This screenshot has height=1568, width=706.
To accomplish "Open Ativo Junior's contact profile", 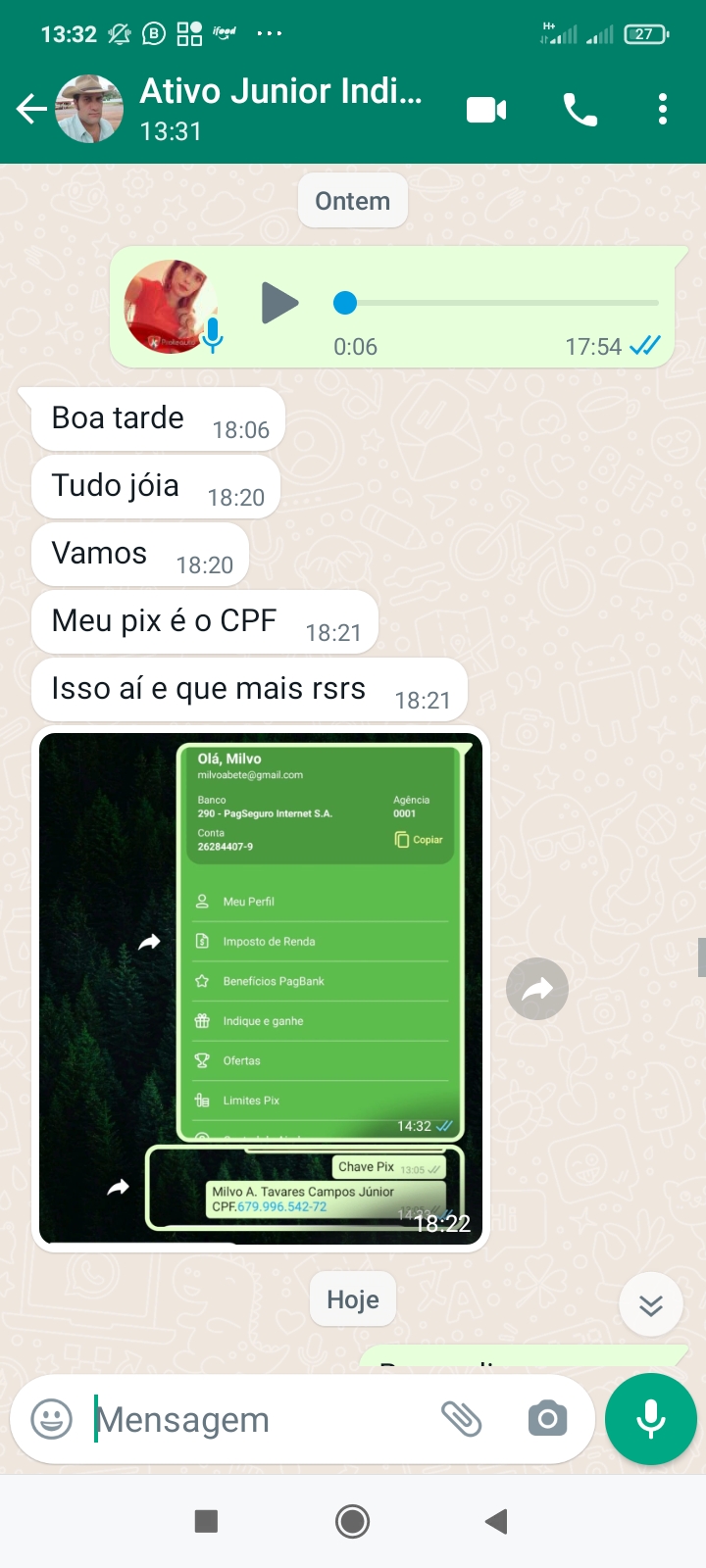I will (x=279, y=108).
